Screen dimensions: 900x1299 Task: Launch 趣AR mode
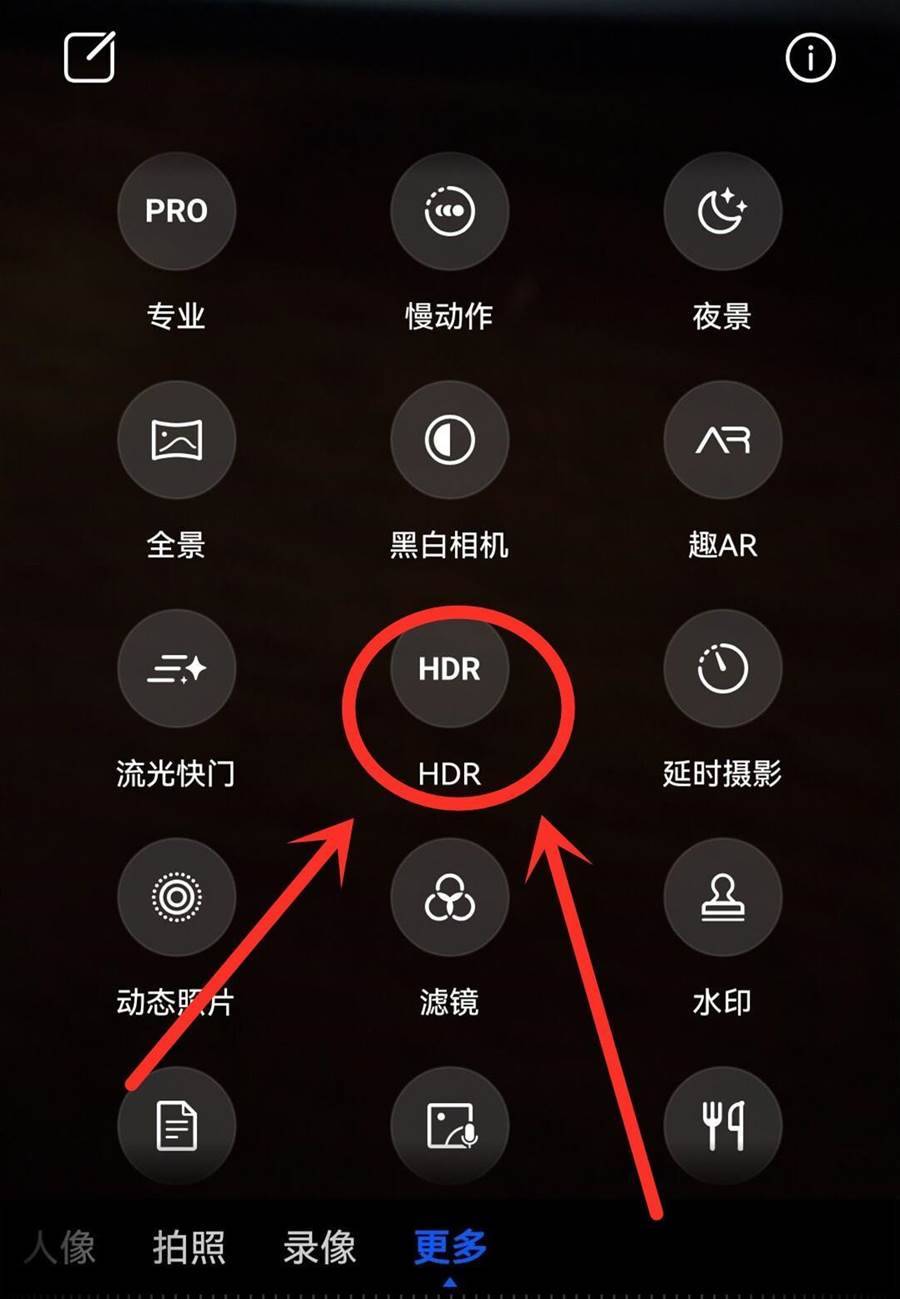point(722,441)
